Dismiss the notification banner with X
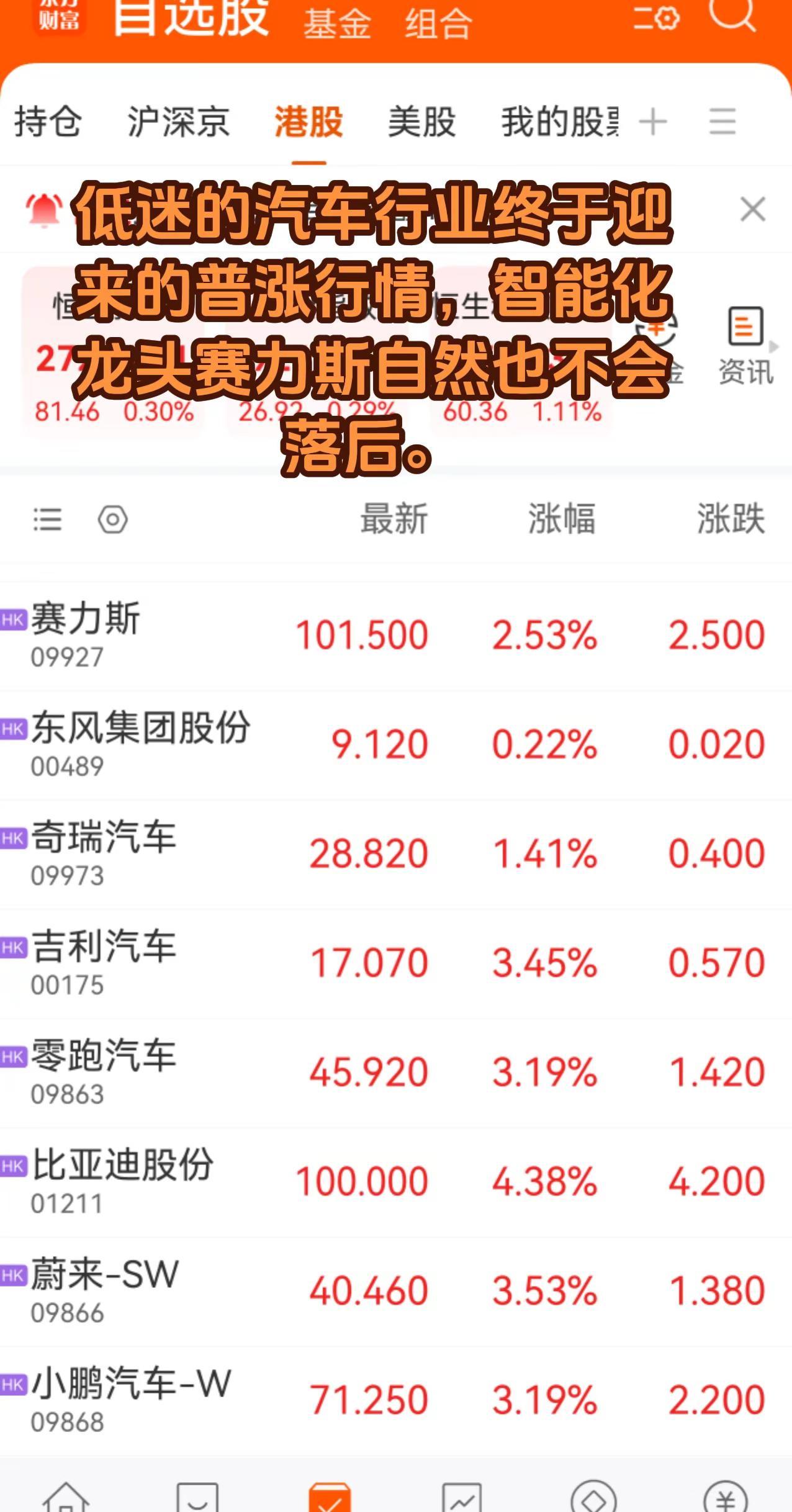Viewport: 792px width, 1512px height. (752, 209)
